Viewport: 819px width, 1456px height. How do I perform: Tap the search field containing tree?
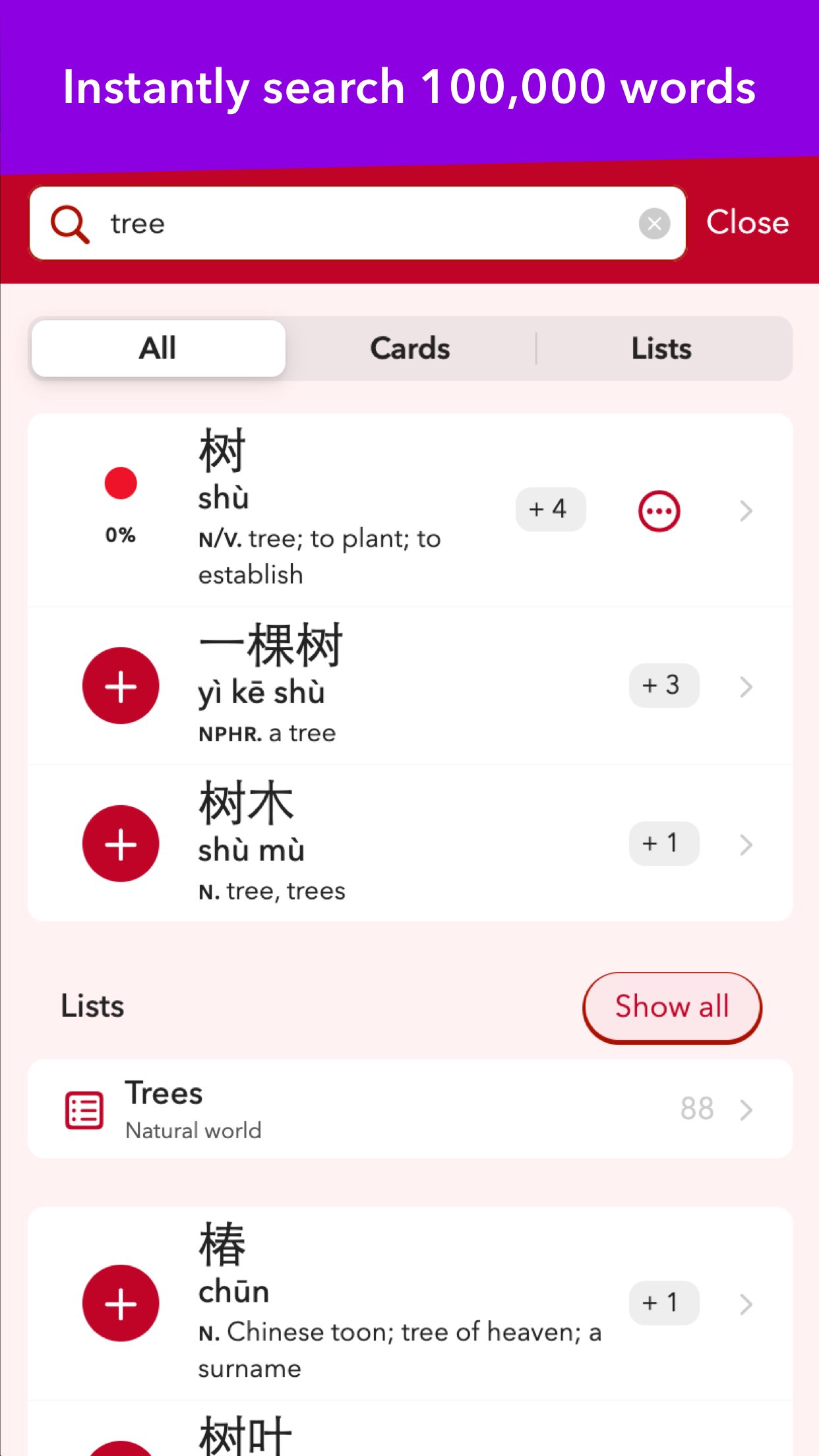coord(356,224)
